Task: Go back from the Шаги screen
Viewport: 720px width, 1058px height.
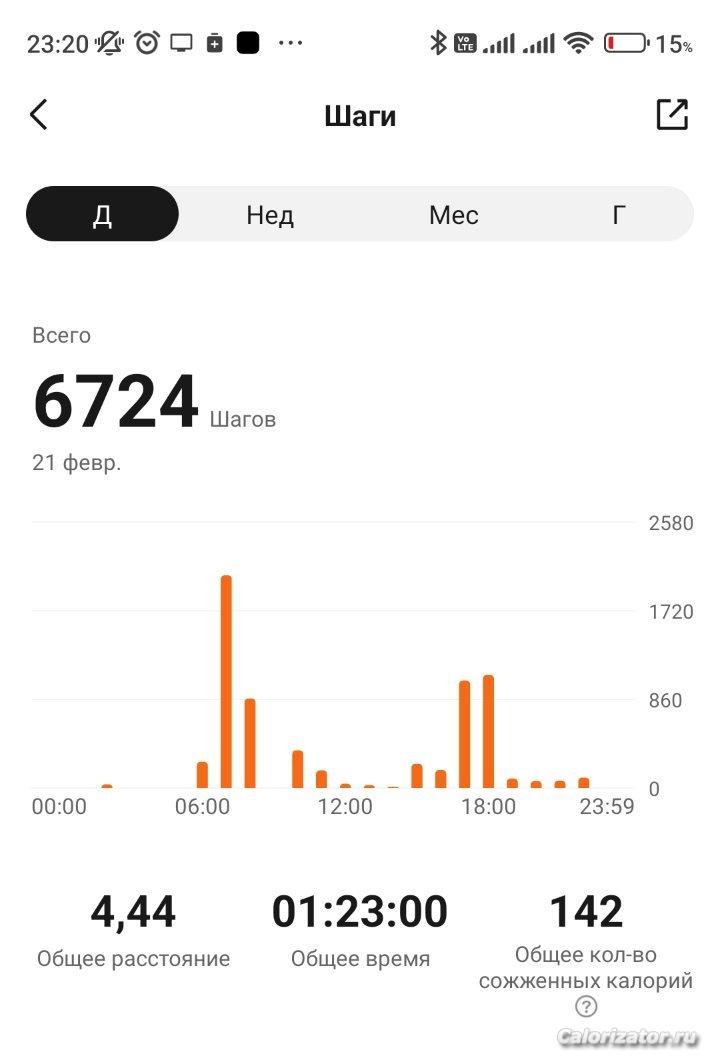Action: [39, 115]
